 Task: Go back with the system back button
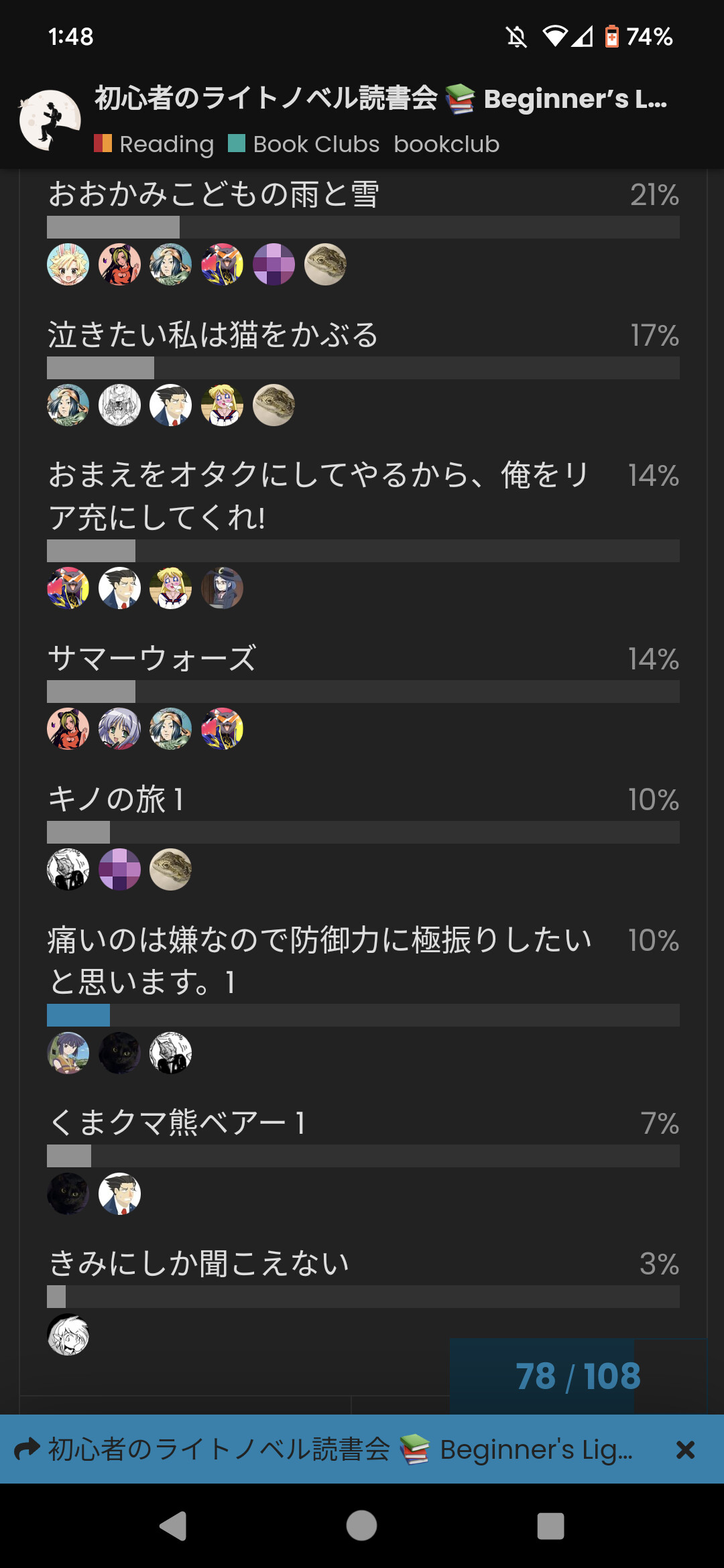tap(173, 1526)
